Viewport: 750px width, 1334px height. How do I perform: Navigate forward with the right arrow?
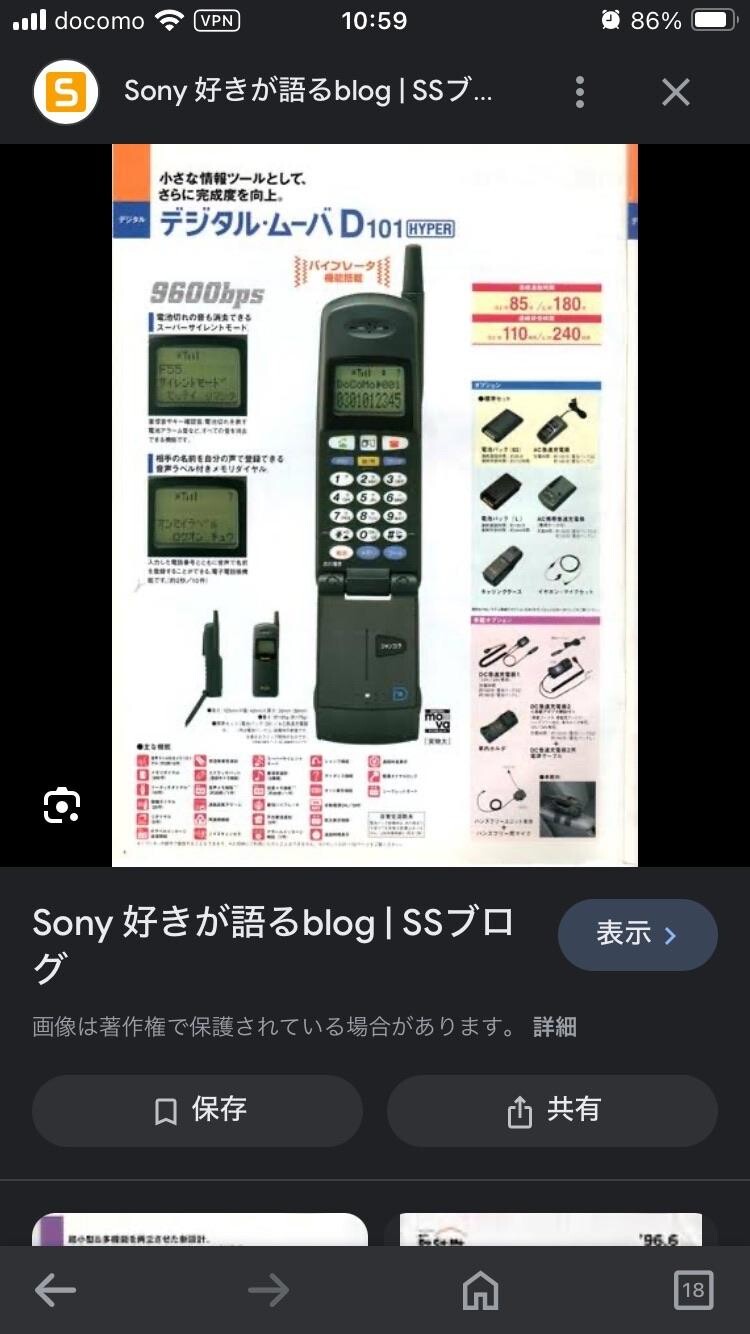click(x=267, y=1290)
